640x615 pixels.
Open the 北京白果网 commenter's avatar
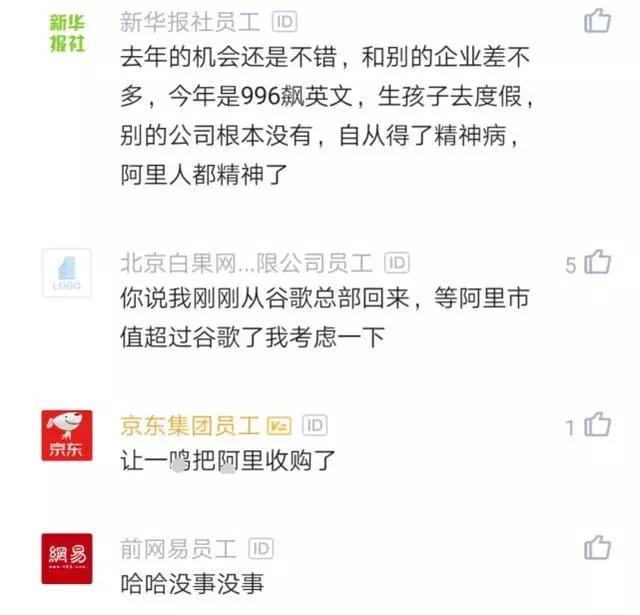67,273
